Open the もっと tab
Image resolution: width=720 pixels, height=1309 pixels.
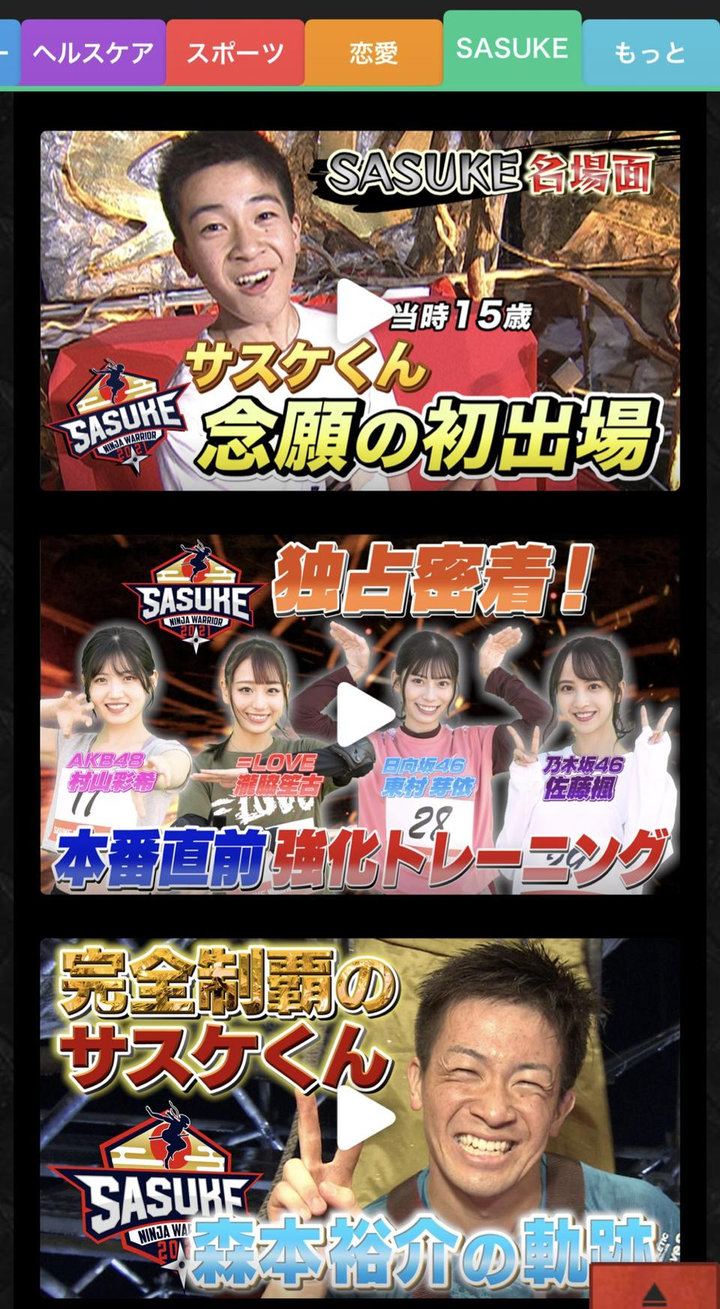click(x=650, y=52)
